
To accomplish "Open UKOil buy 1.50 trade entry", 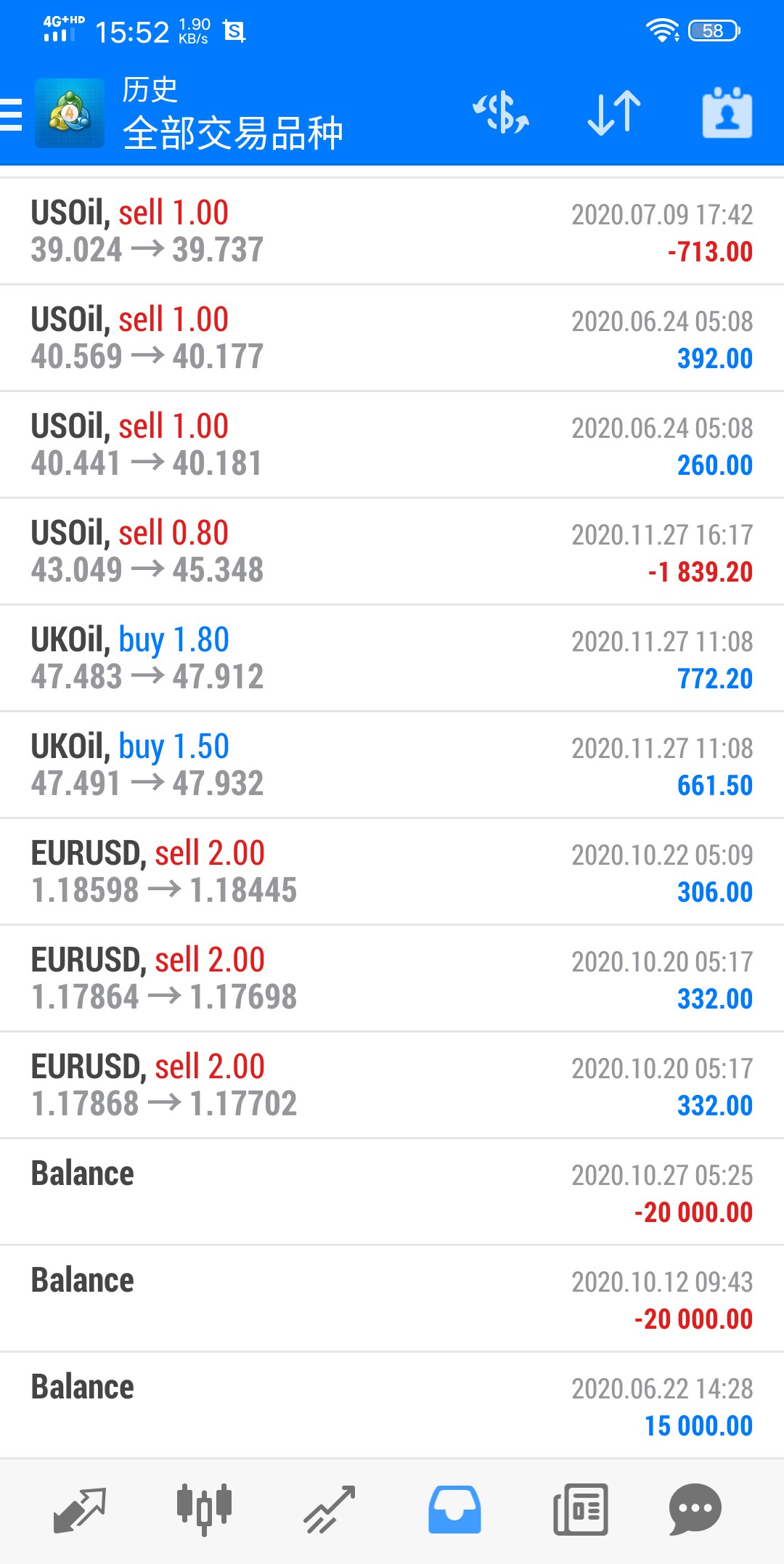I will pyautogui.click(x=392, y=765).
